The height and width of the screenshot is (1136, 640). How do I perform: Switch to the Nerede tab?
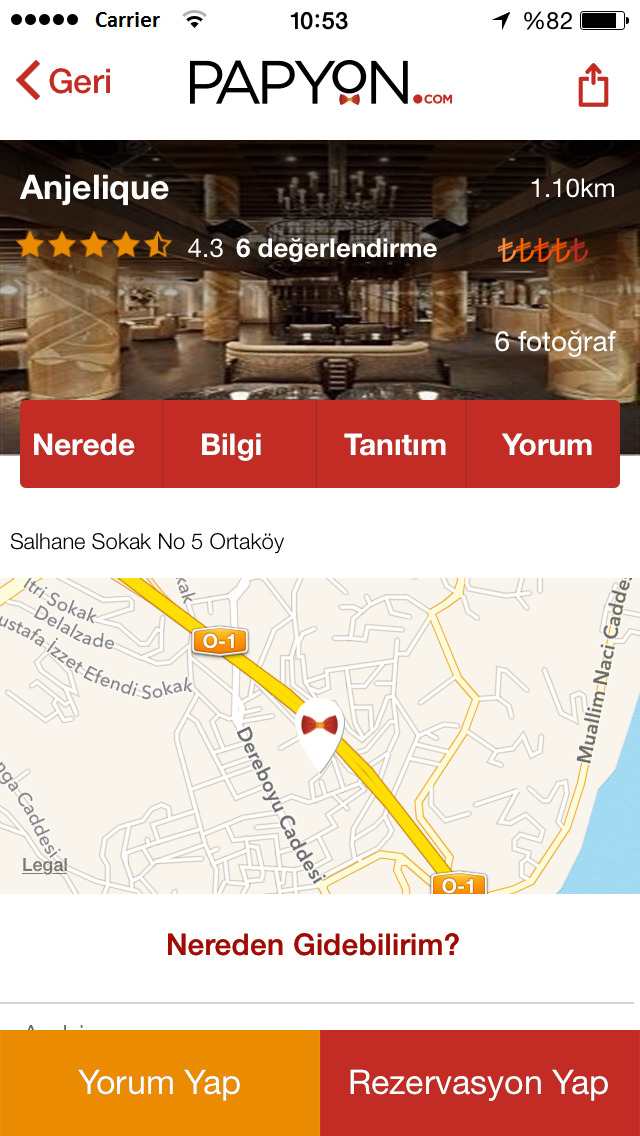coord(84,445)
